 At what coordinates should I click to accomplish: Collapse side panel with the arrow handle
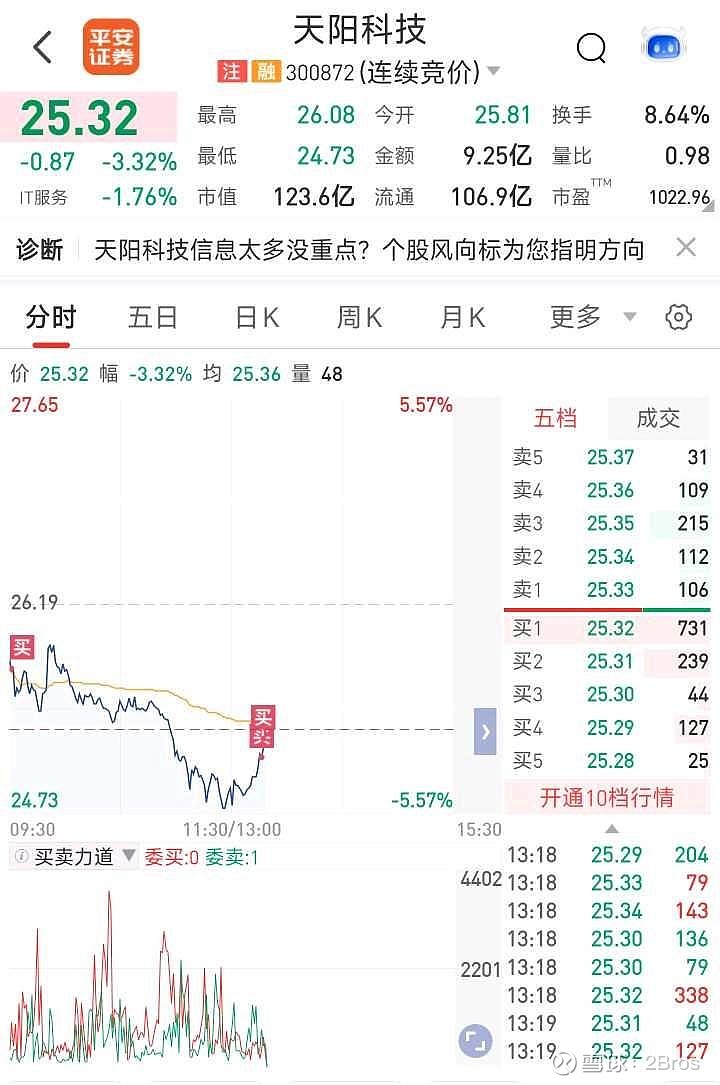pyautogui.click(x=485, y=731)
